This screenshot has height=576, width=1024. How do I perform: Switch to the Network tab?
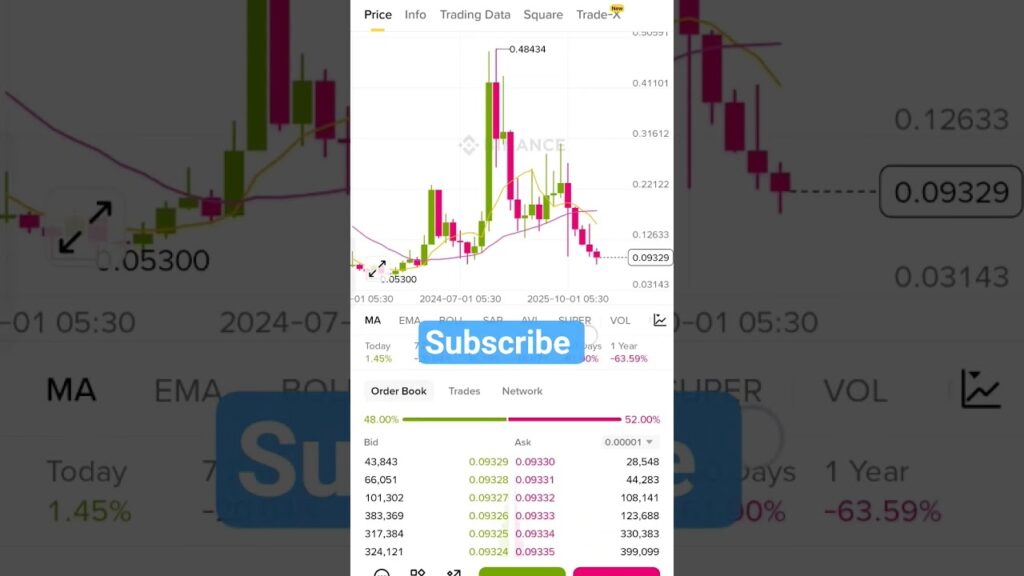522,391
